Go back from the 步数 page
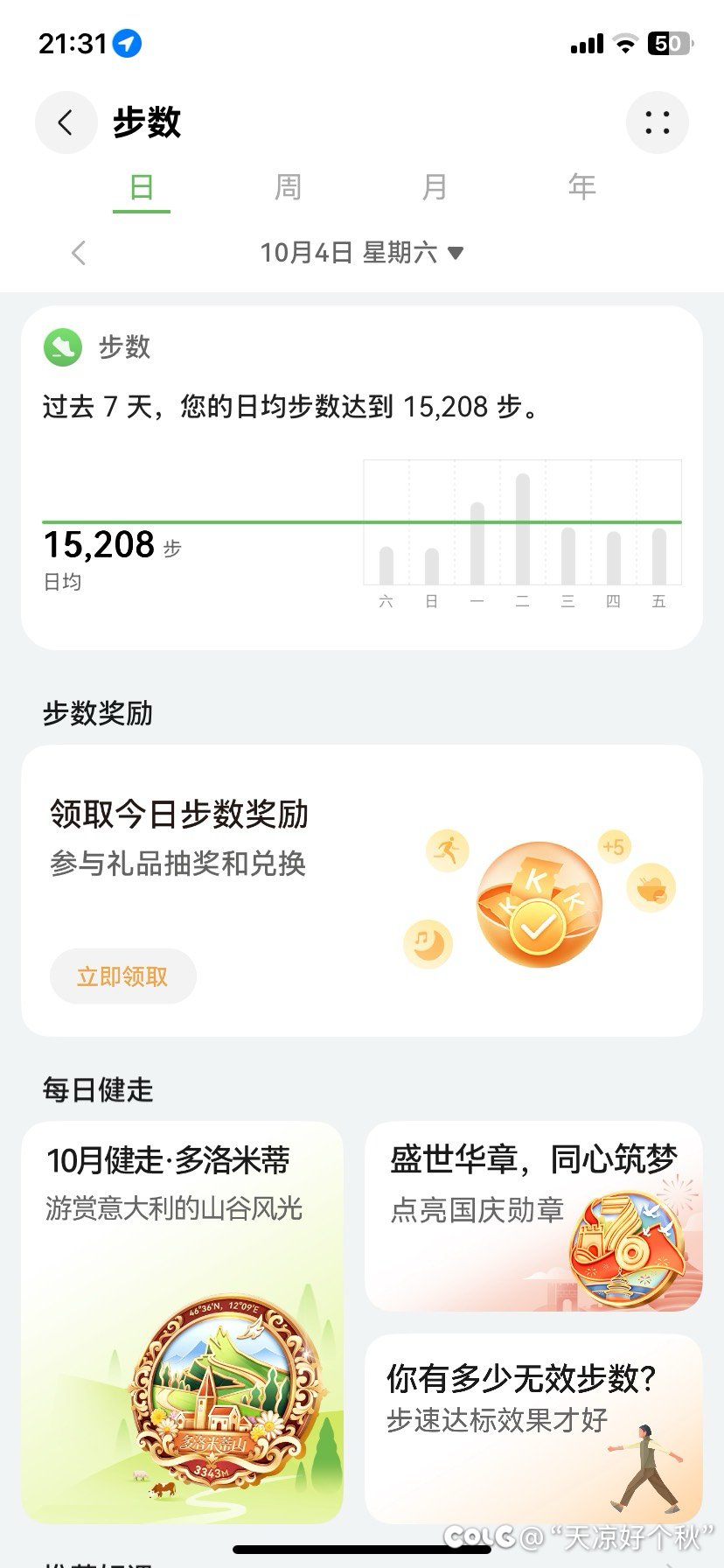Viewport: 724px width, 1568px height. [66, 122]
